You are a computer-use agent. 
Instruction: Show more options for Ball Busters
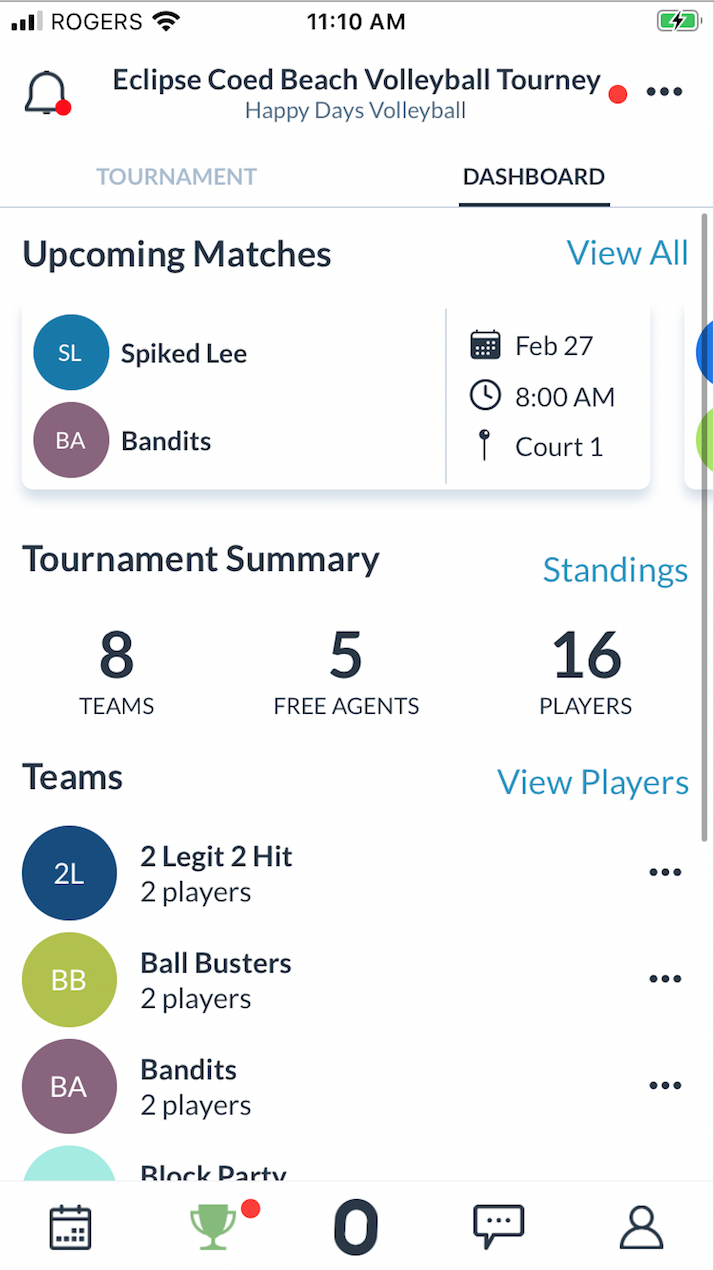point(665,980)
